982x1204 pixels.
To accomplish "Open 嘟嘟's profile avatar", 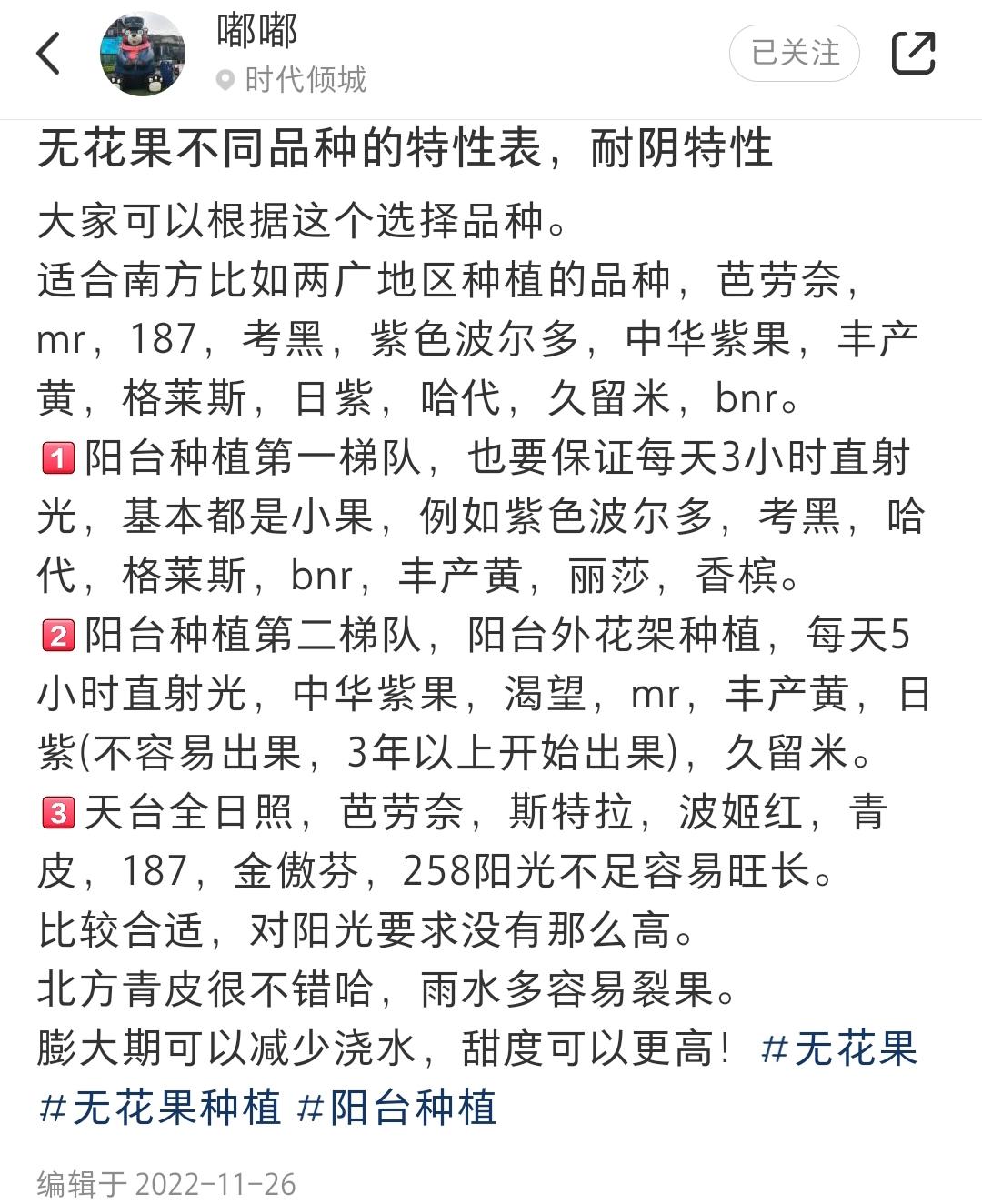I will 143,54.
